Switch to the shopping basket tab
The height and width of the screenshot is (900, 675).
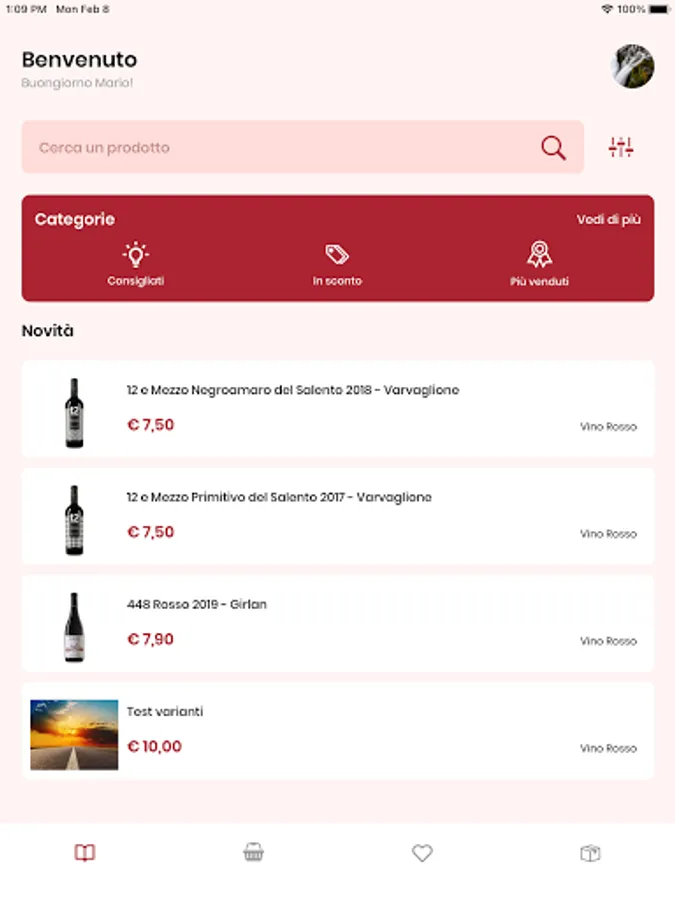click(x=253, y=852)
